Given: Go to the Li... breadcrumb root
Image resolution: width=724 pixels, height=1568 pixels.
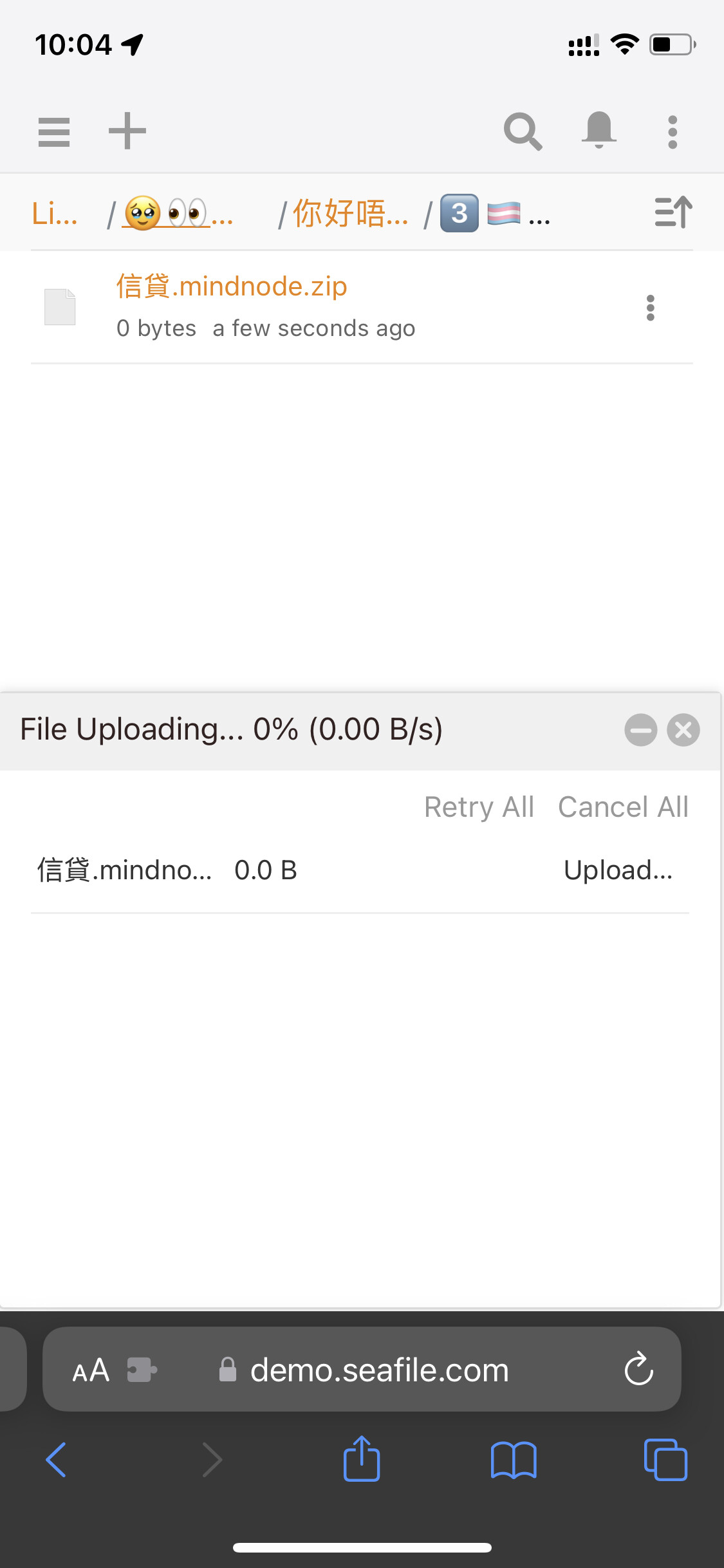Looking at the screenshot, I should [55, 213].
